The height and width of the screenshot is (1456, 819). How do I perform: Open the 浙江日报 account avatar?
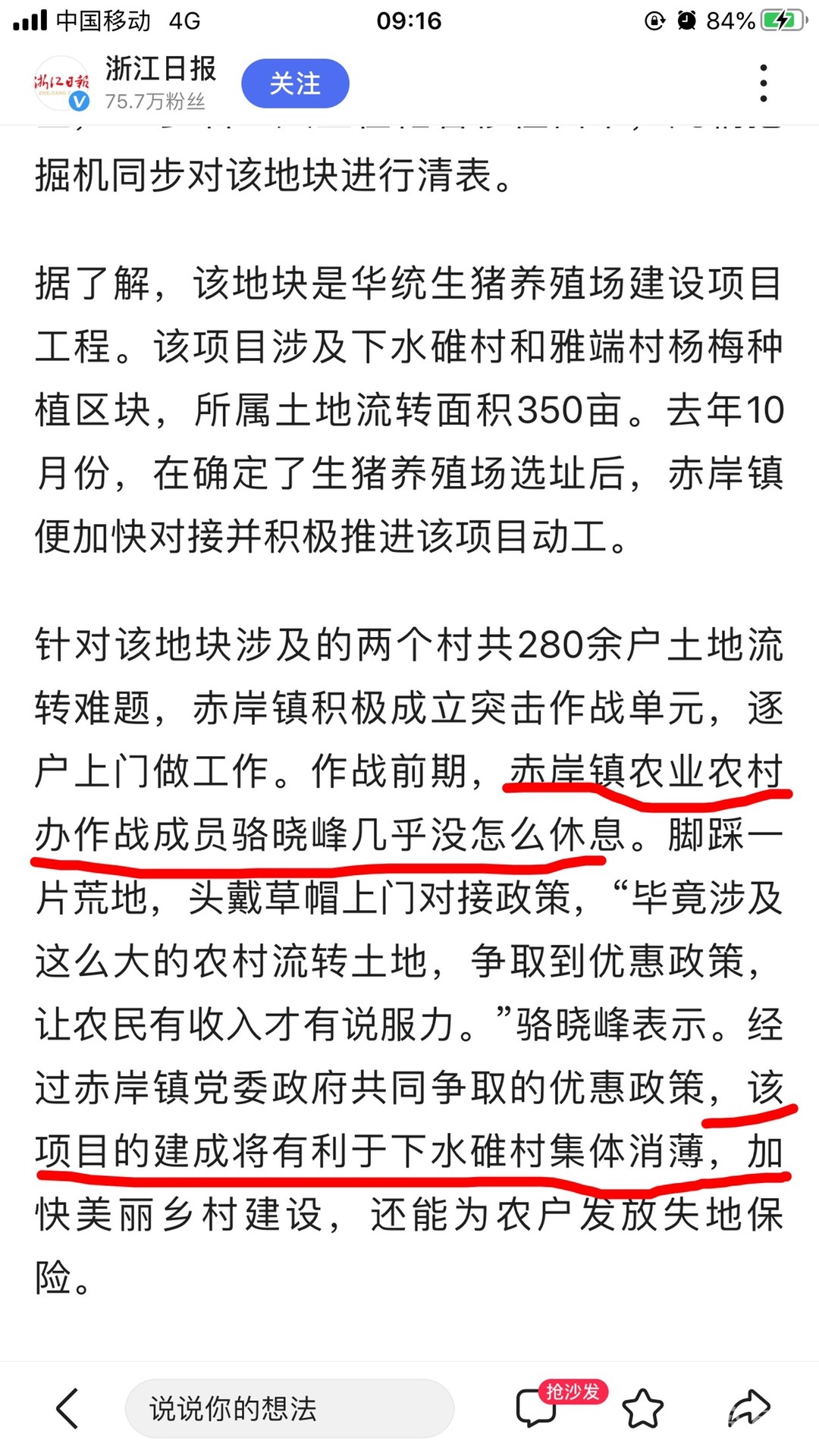click(x=61, y=83)
